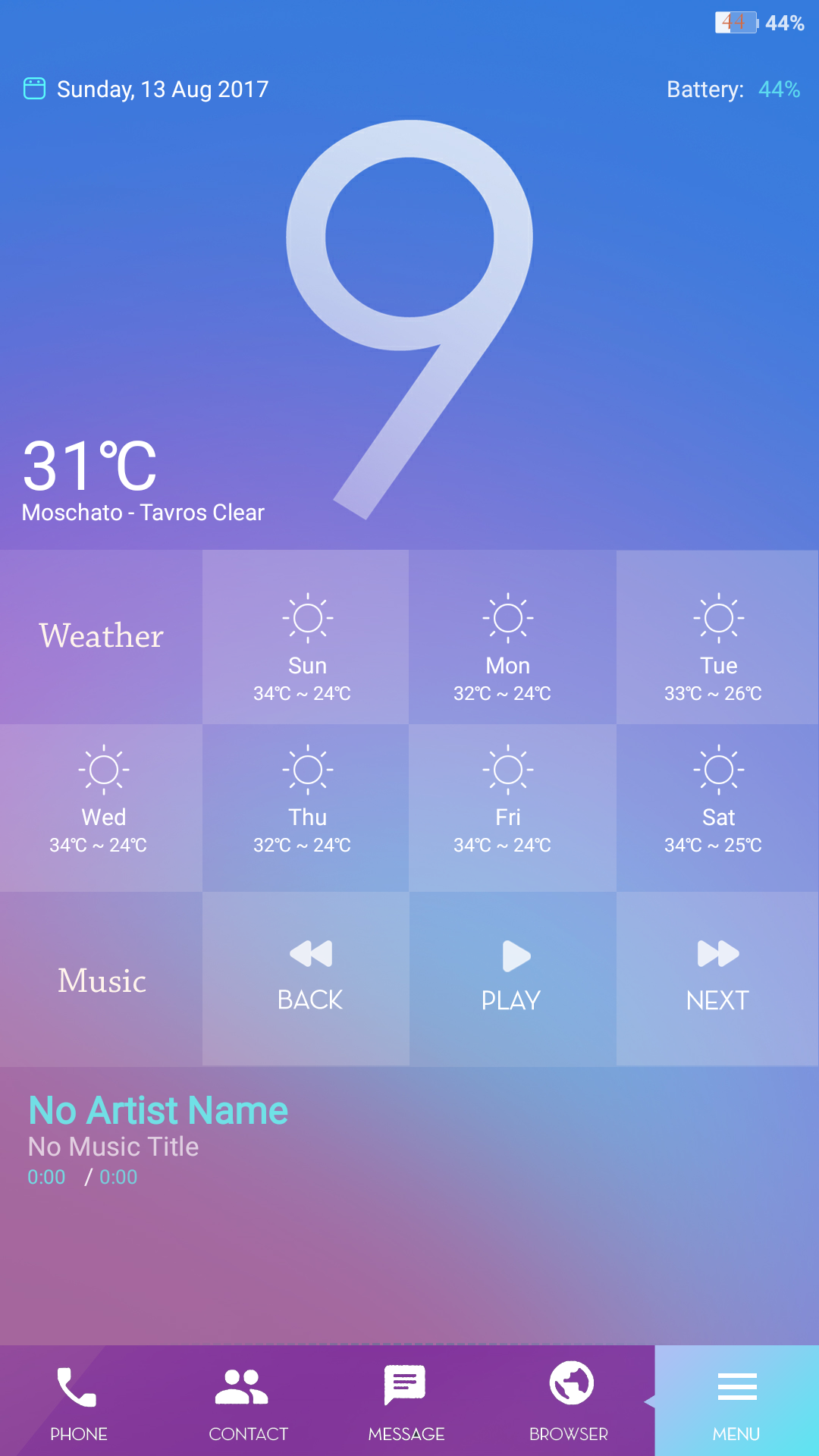Play the music track

[x=513, y=978]
